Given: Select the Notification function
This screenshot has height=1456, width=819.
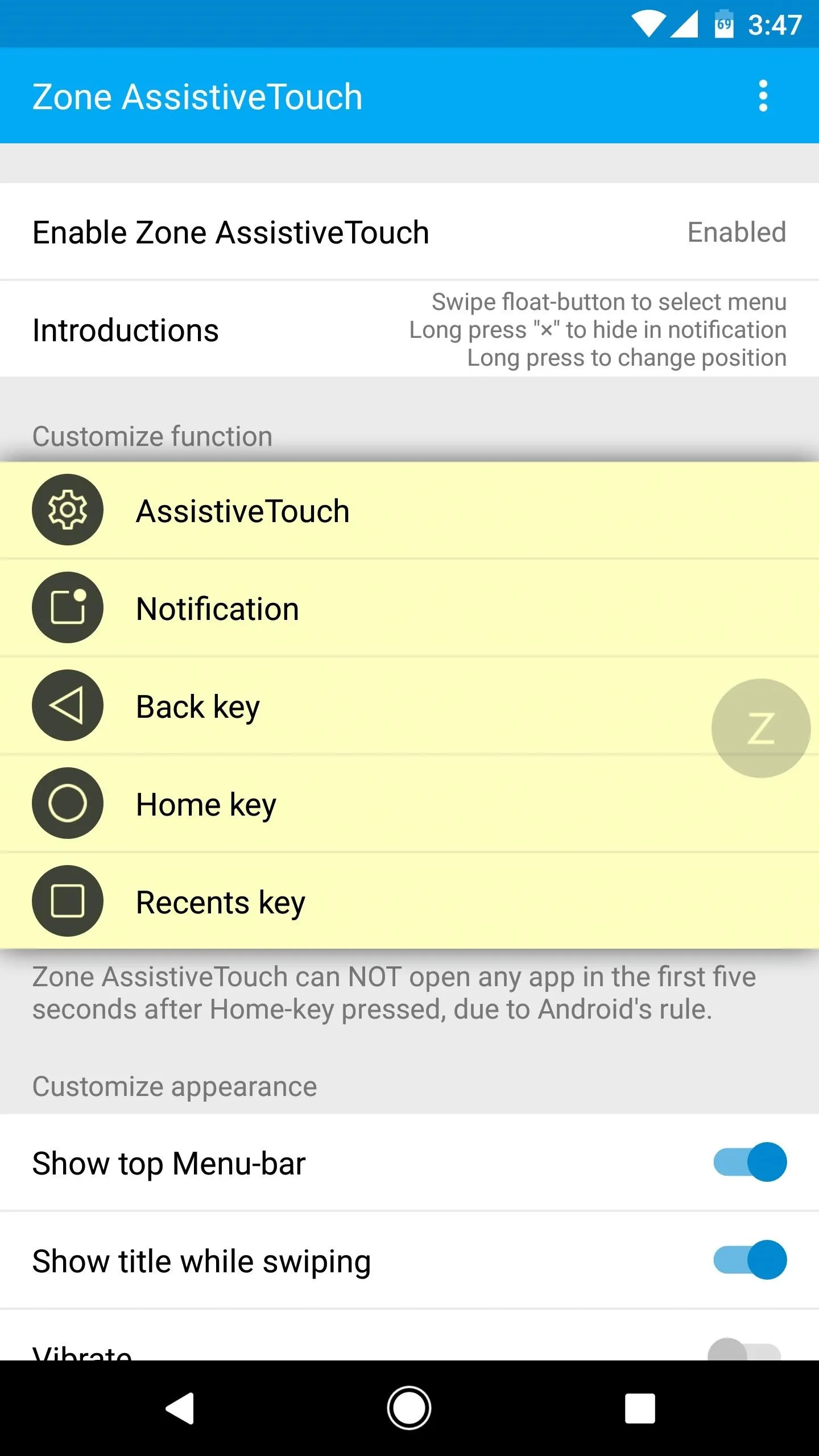Looking at the screenshot, I should [409, 608].
